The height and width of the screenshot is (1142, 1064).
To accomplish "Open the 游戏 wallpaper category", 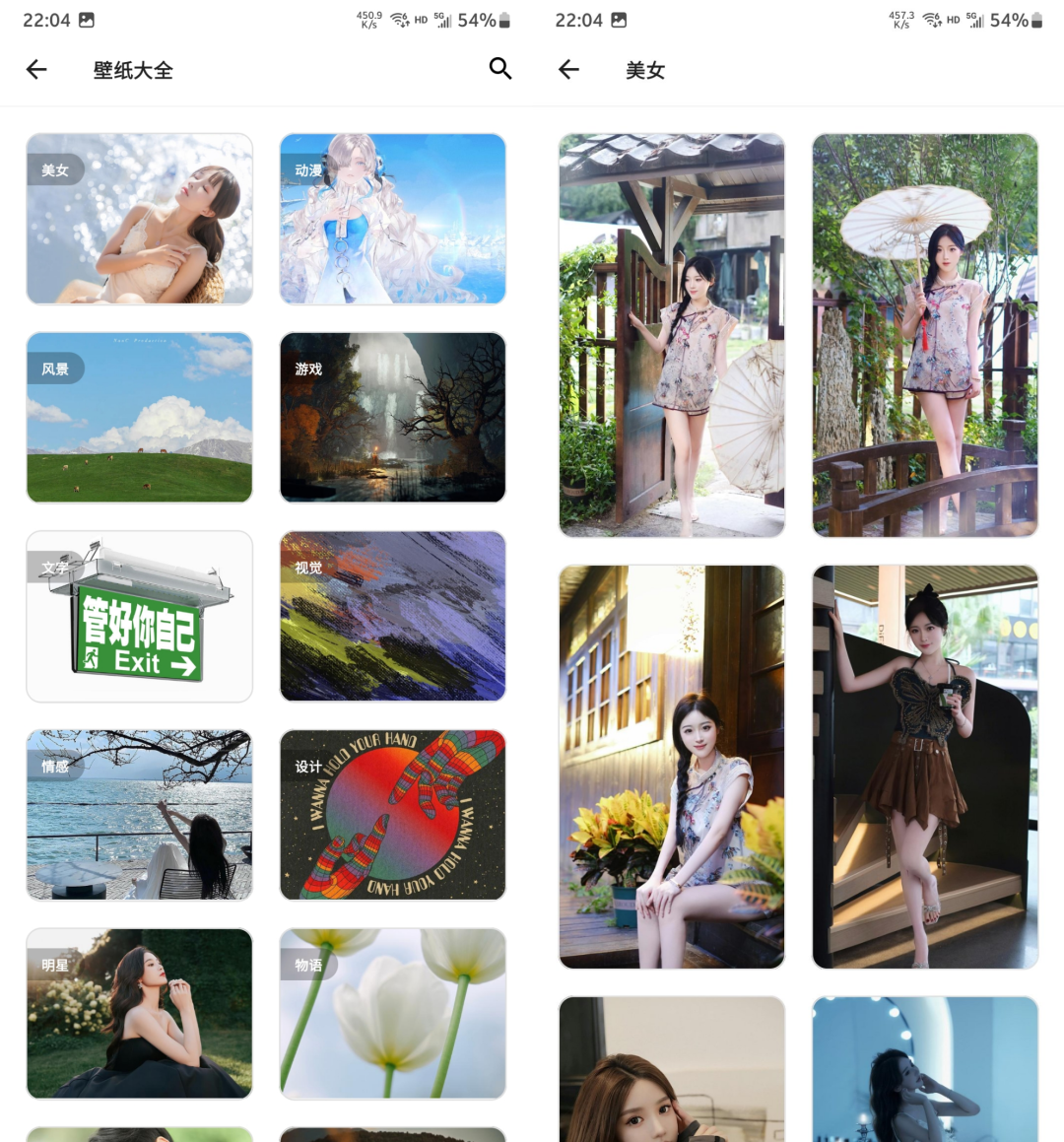I will (392, 417).
